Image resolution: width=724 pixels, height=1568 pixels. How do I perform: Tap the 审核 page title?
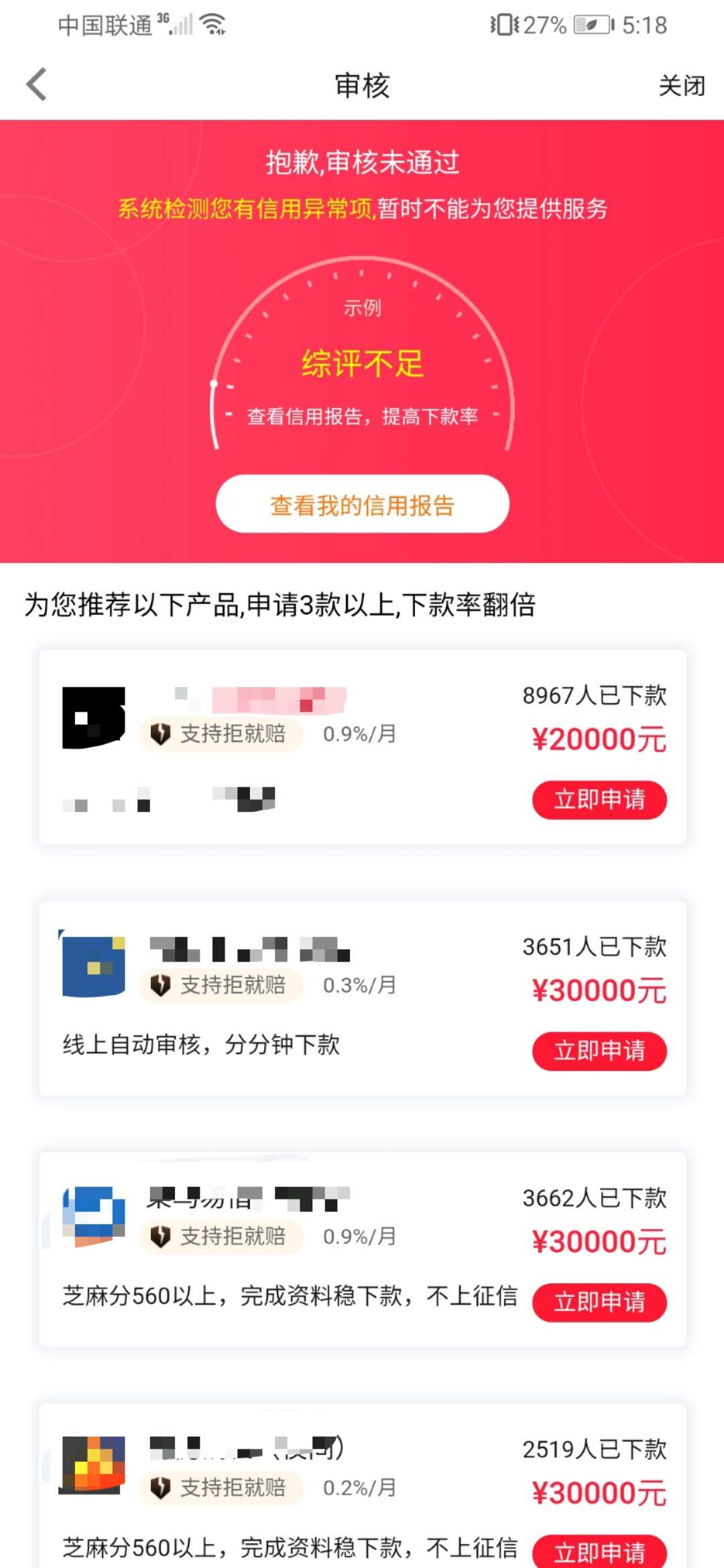click(362, 86)
